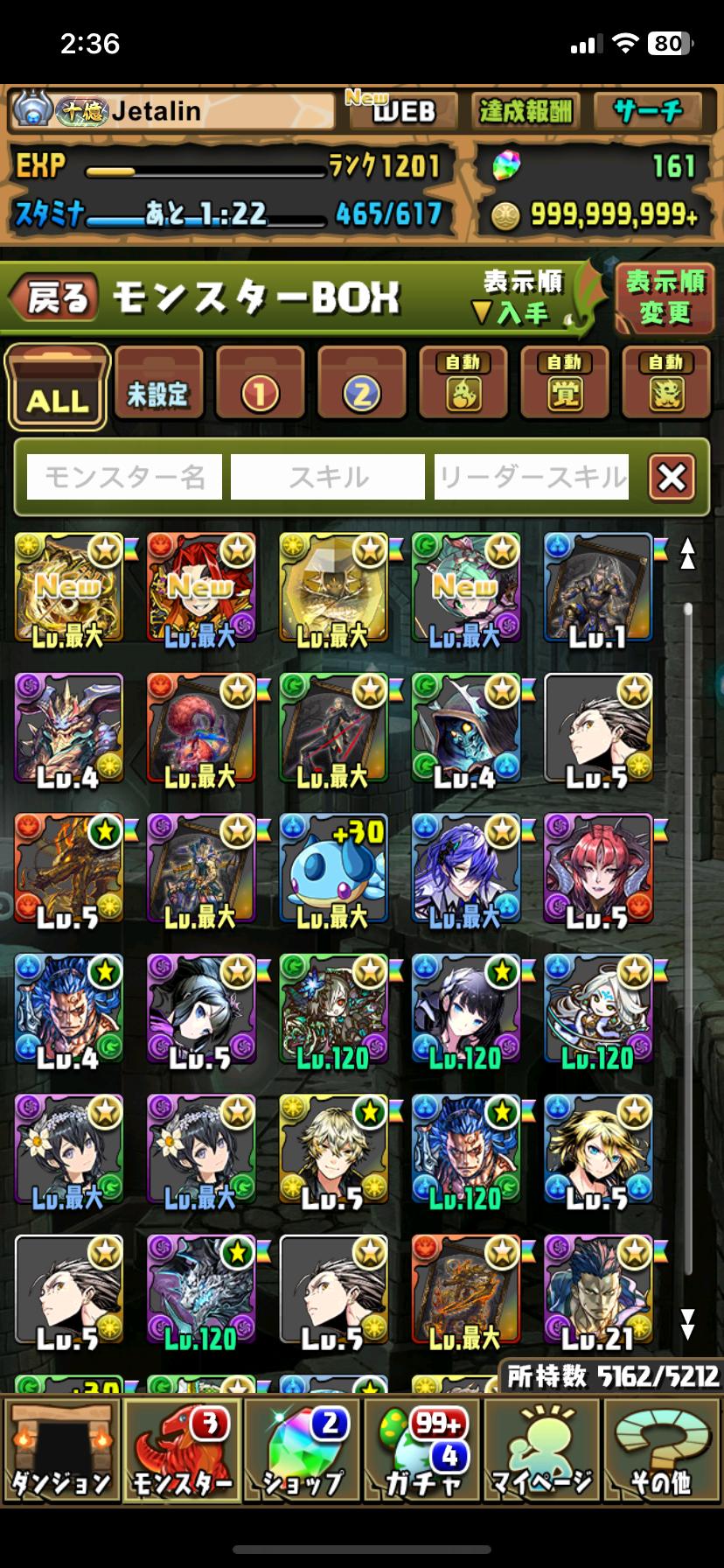This screenshot has height=1568, width=724.
Task: Jump to list top with up arrows
Action: point(688,554)
